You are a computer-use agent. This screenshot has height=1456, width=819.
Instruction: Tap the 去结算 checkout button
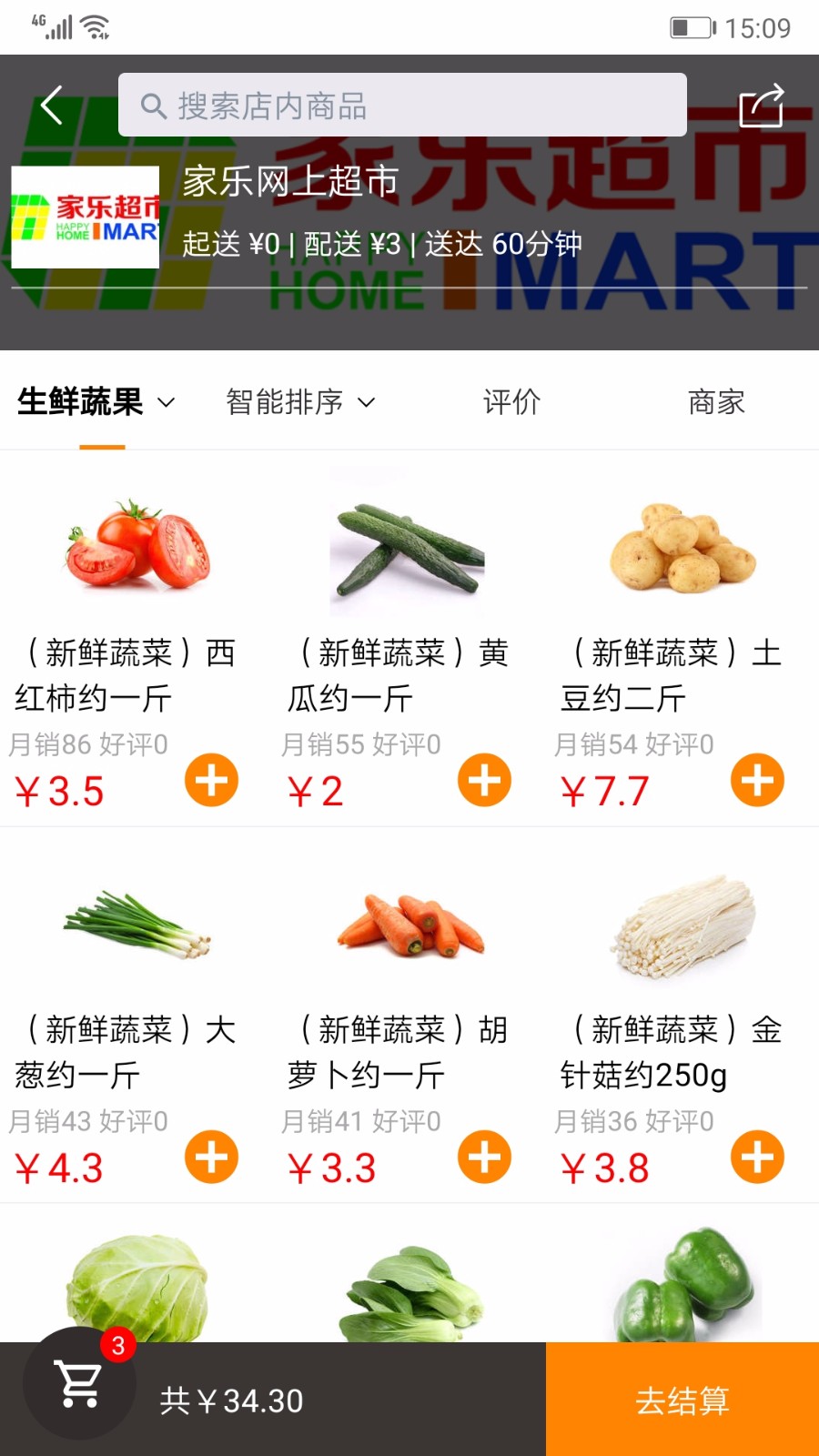(682, 1399)
